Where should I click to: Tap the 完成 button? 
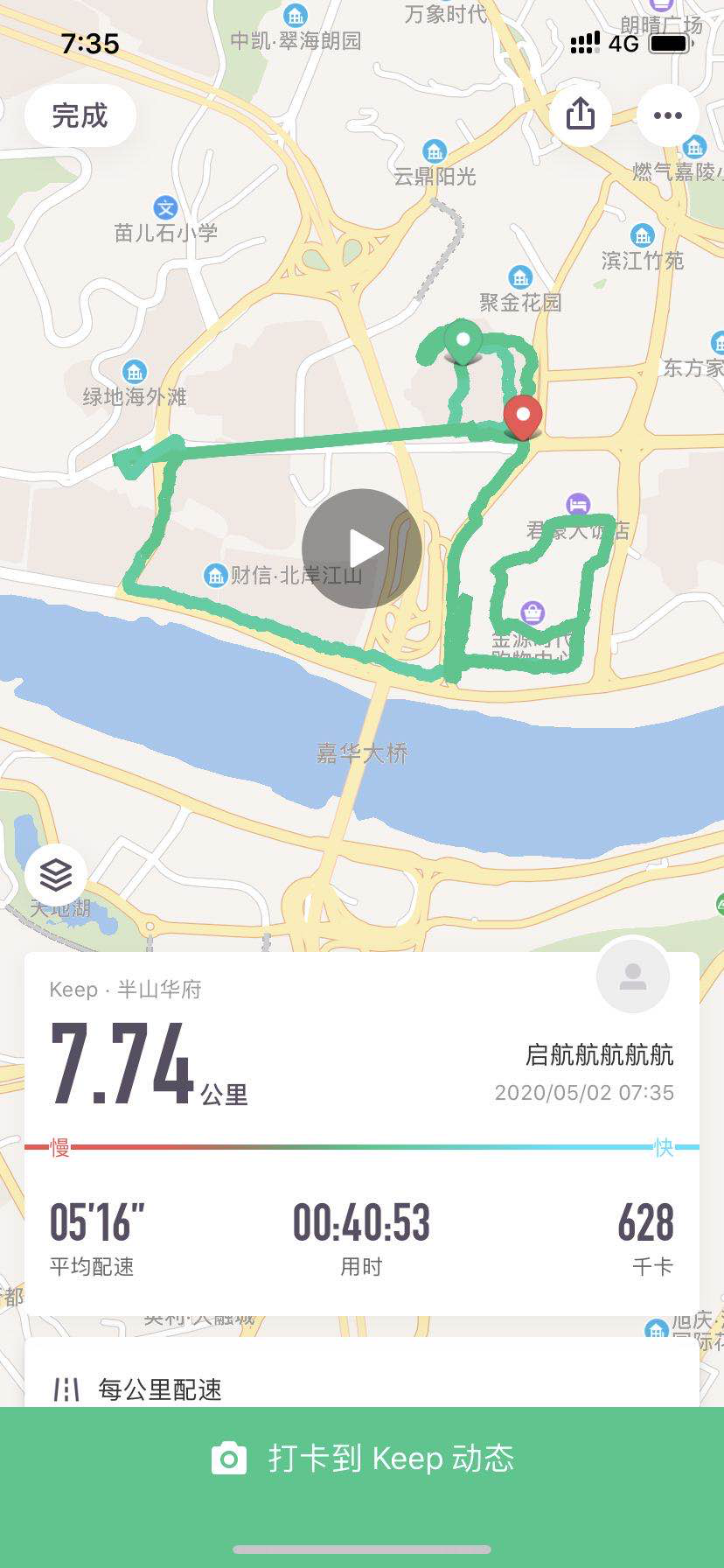[80, 115]
